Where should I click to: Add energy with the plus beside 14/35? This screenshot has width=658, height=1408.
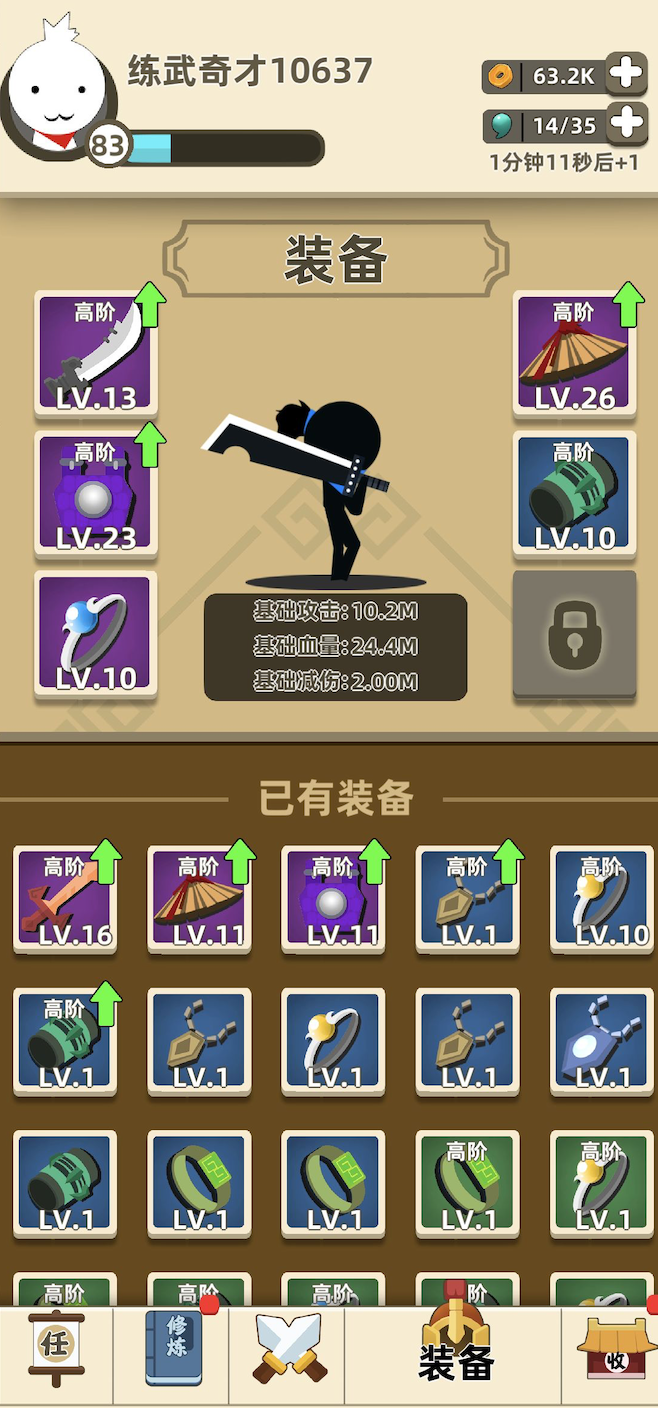tap(627, 124)
